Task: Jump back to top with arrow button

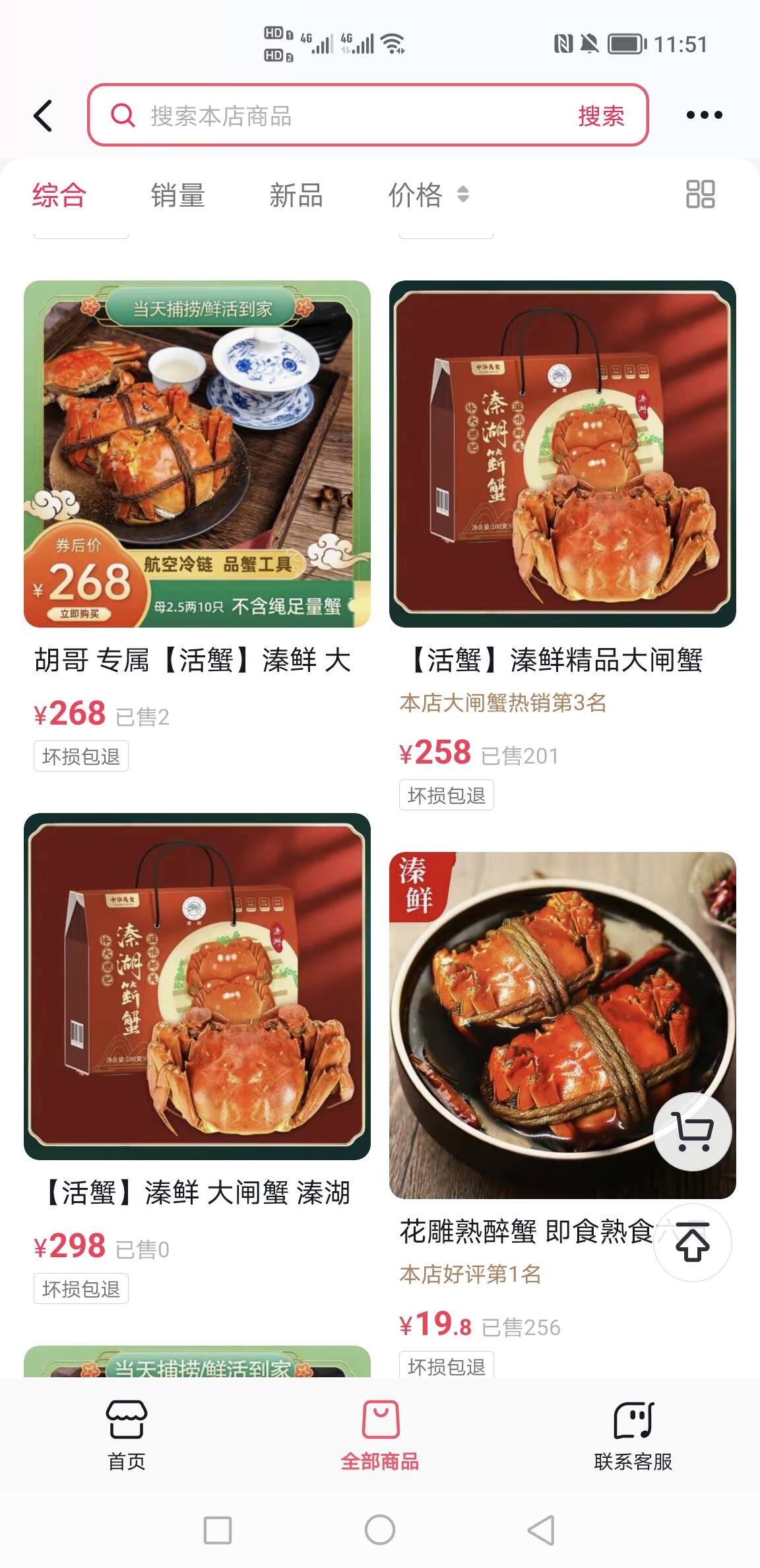Action: pos(692,1243)
